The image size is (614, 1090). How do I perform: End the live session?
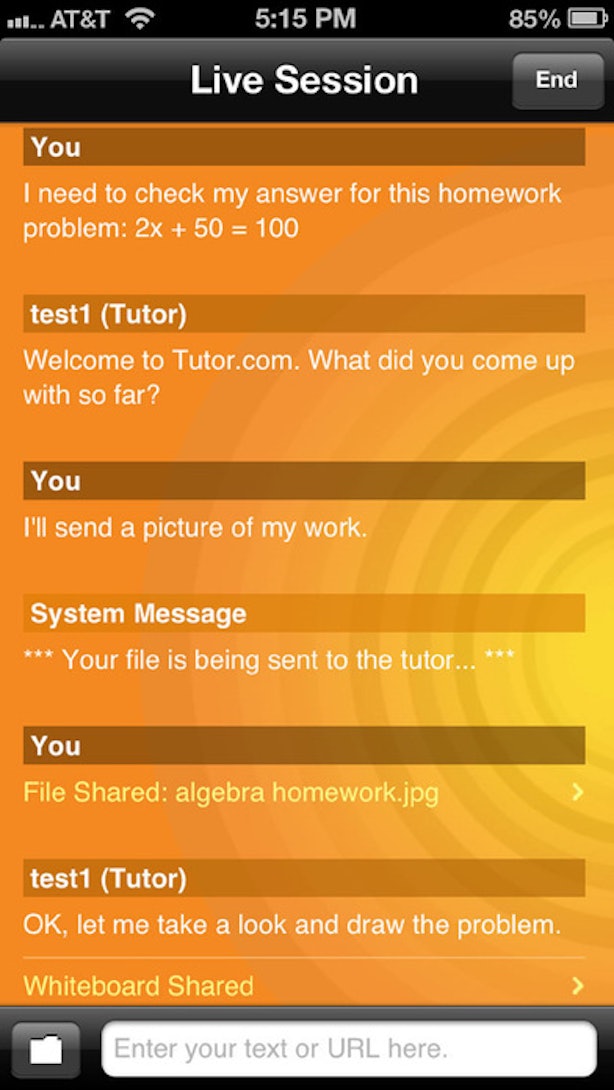pos(558,81)
